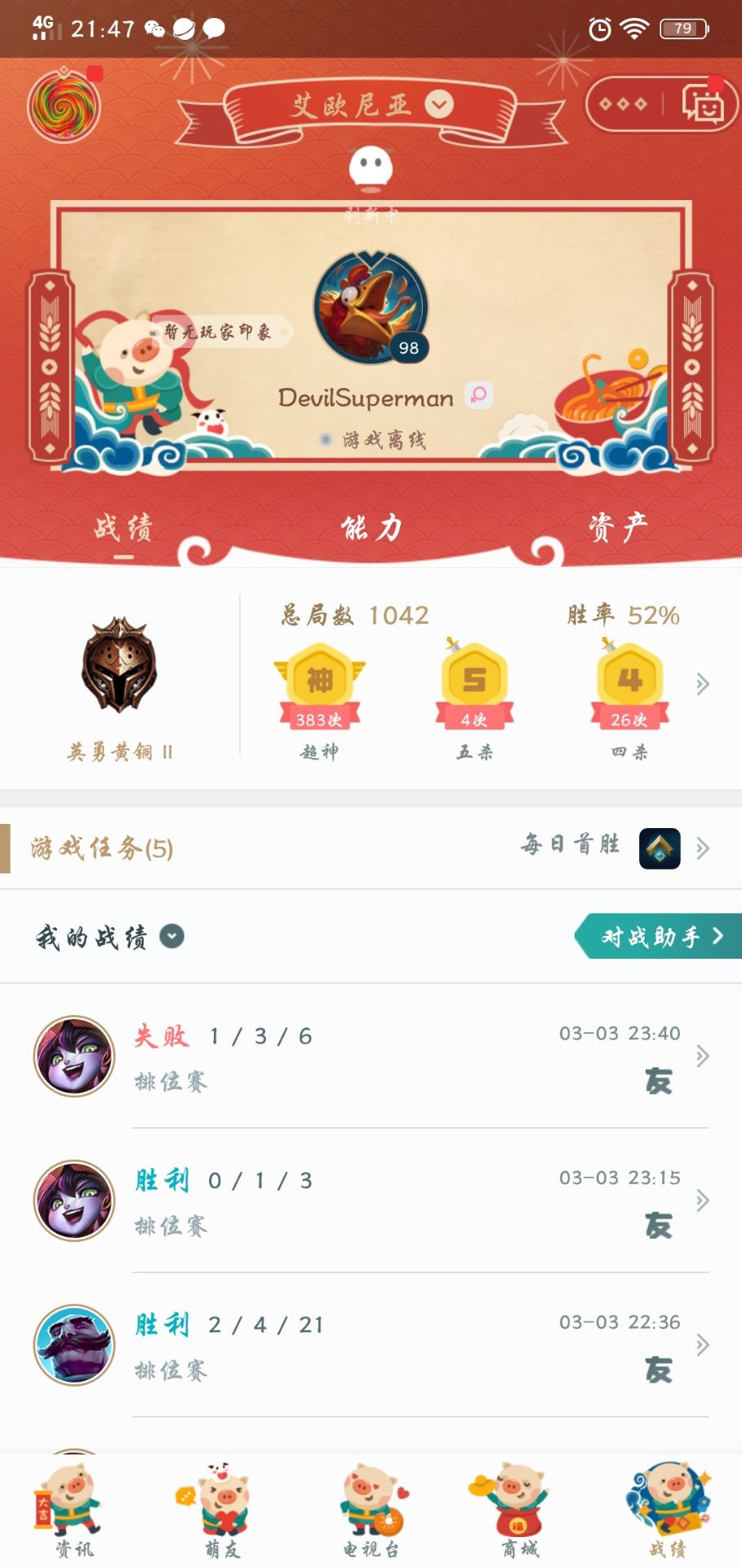Open the 失败 1/3/6 match
This screenshot has height=1568, width=742.
(371, 1057)
